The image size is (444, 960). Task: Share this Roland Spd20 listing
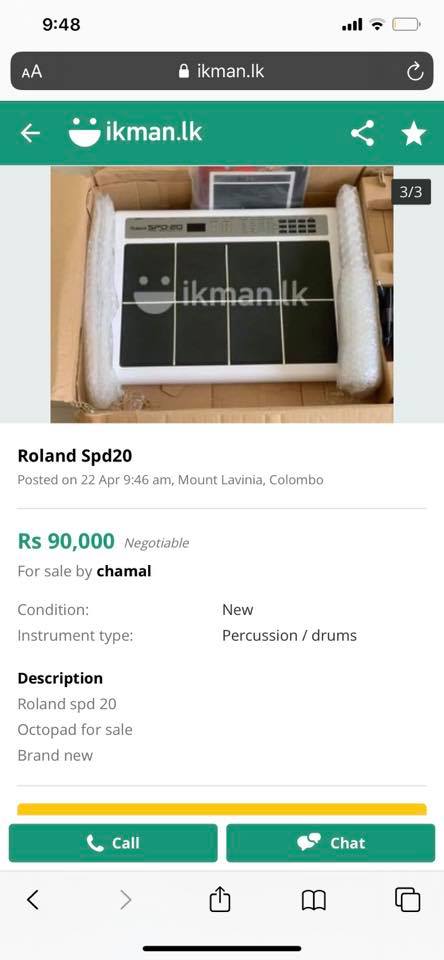click(363, 133)
